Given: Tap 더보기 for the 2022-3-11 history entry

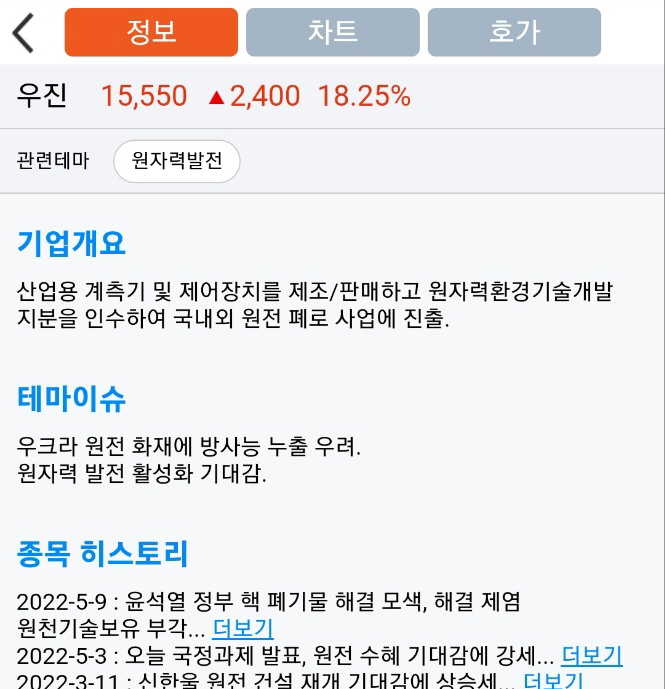Looking at the screenshot, I should (553, 681).
